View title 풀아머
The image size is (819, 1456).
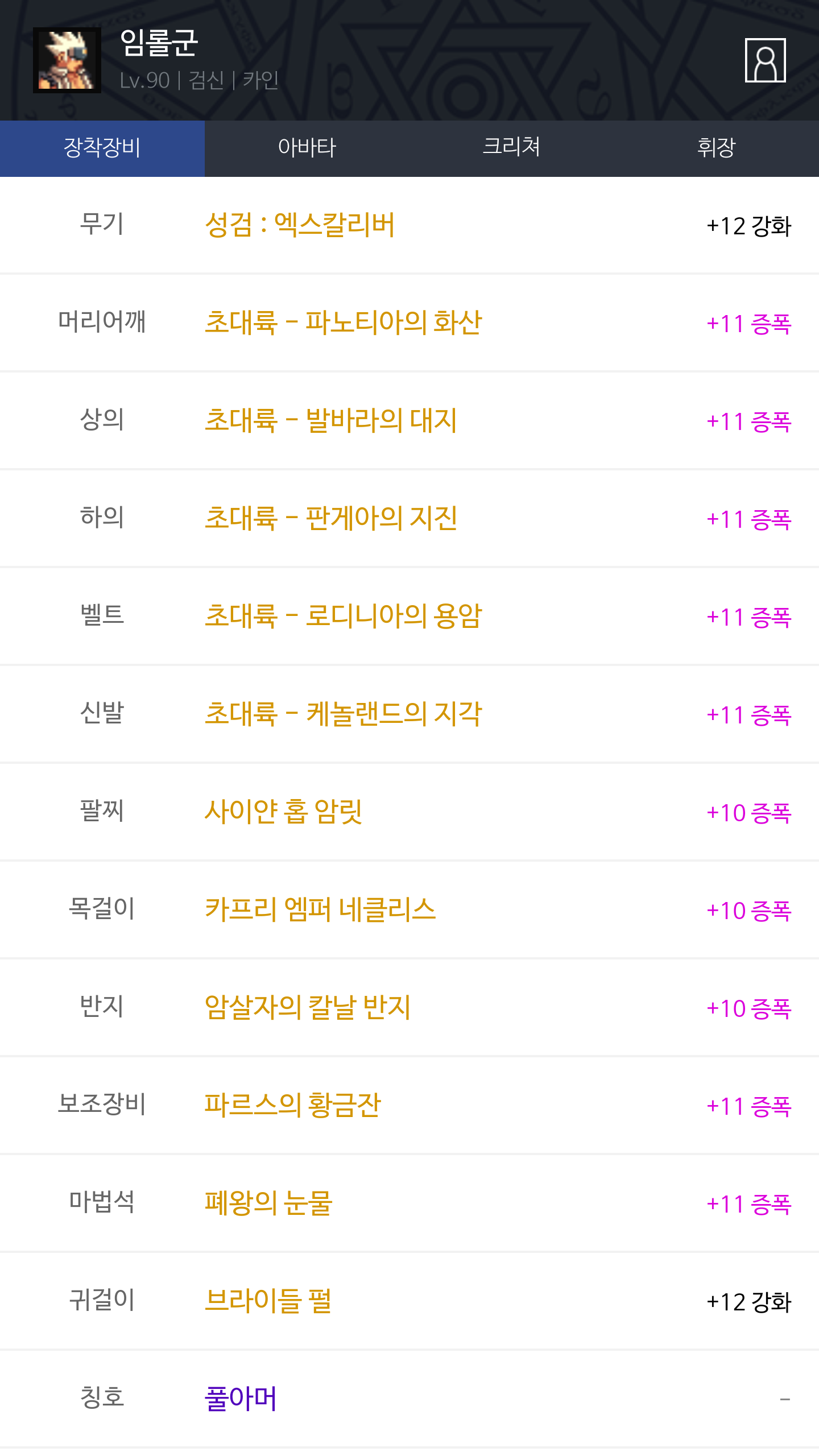pos(241,1399)
